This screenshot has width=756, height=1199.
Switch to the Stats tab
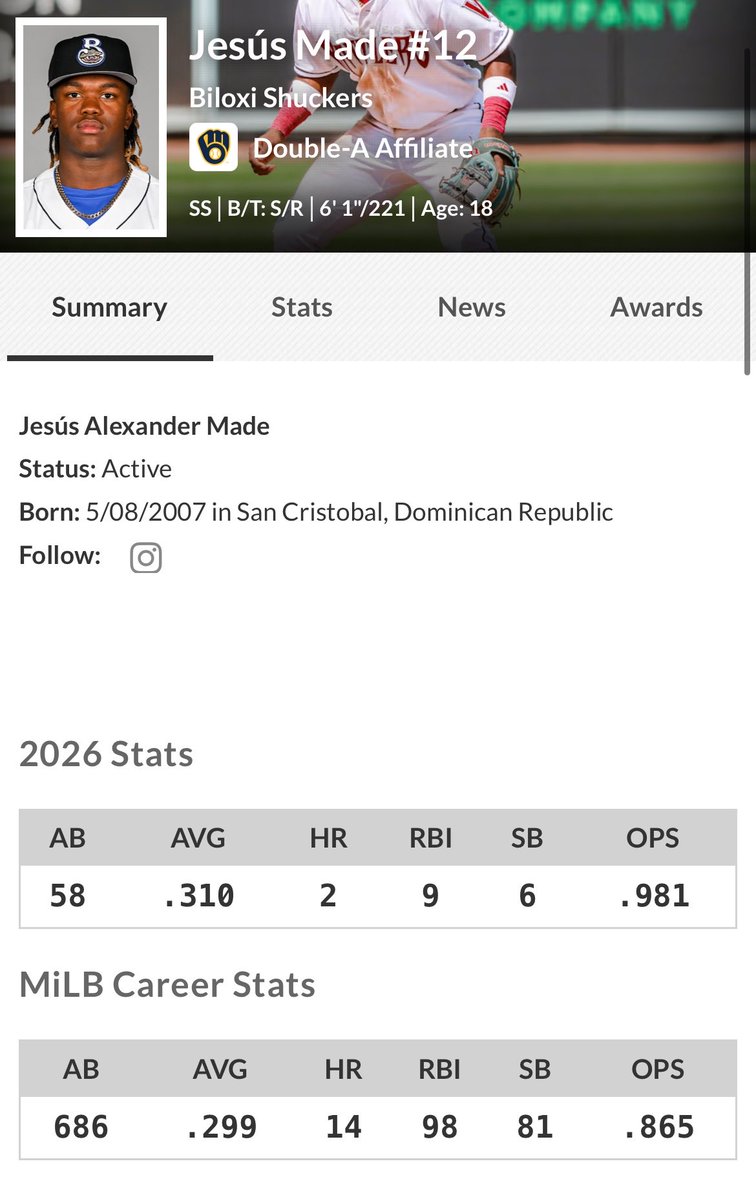tap(301, 307)
